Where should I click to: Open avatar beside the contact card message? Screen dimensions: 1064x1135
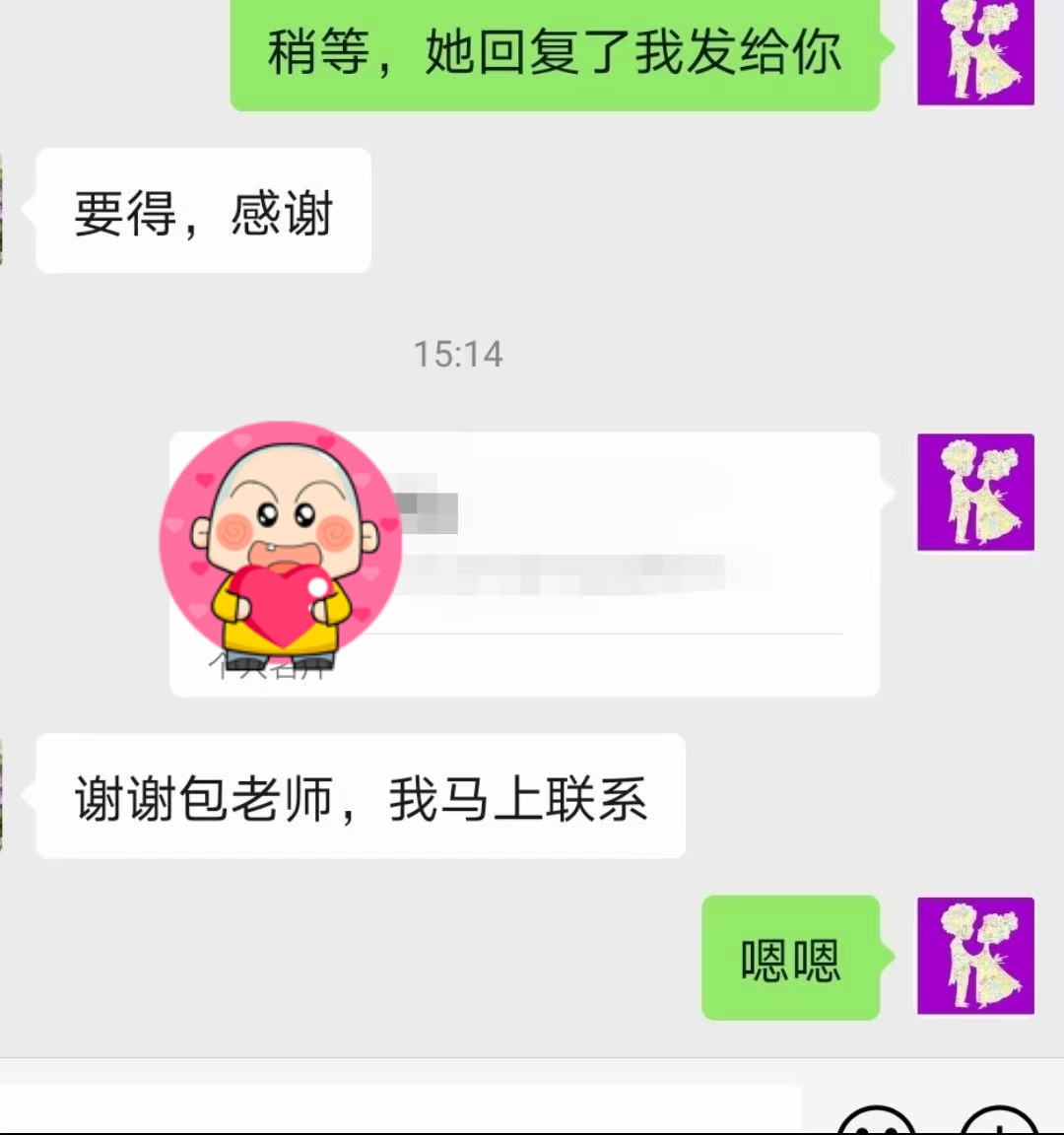(x=975, y=492)
